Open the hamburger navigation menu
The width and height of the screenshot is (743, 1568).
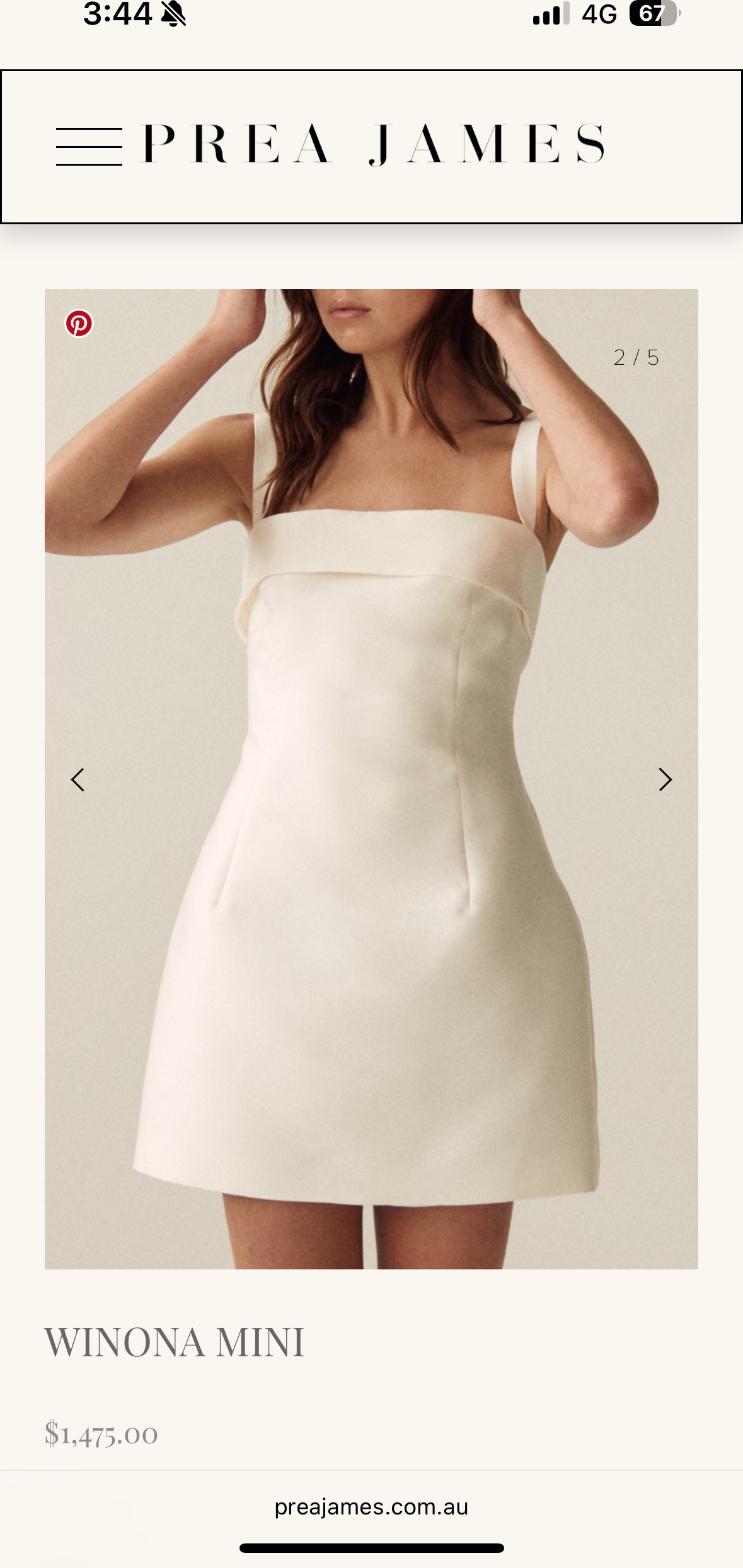click(x=89, y=147)
